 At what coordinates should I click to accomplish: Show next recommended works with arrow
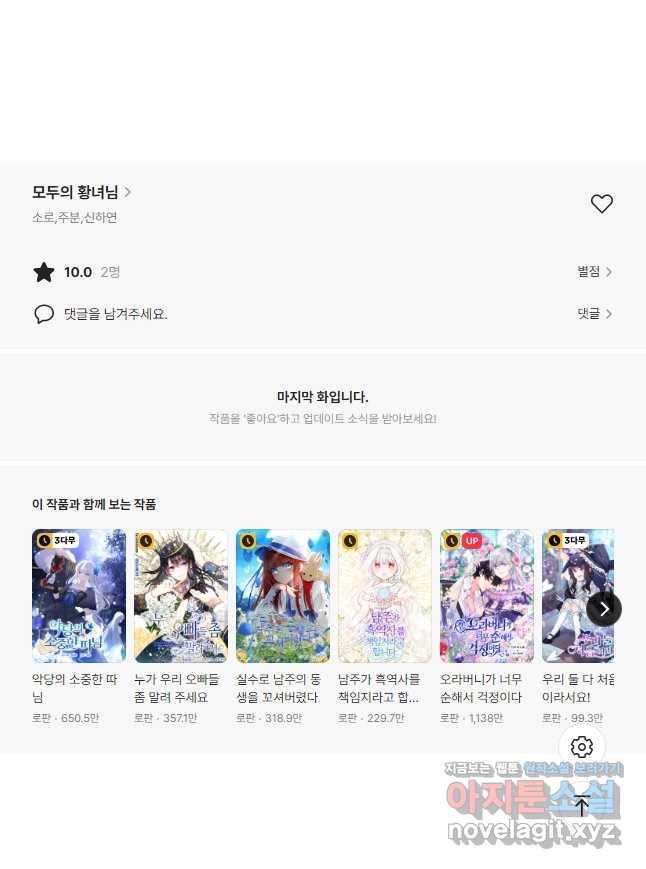pyautogui.click(x=604, y=609)
